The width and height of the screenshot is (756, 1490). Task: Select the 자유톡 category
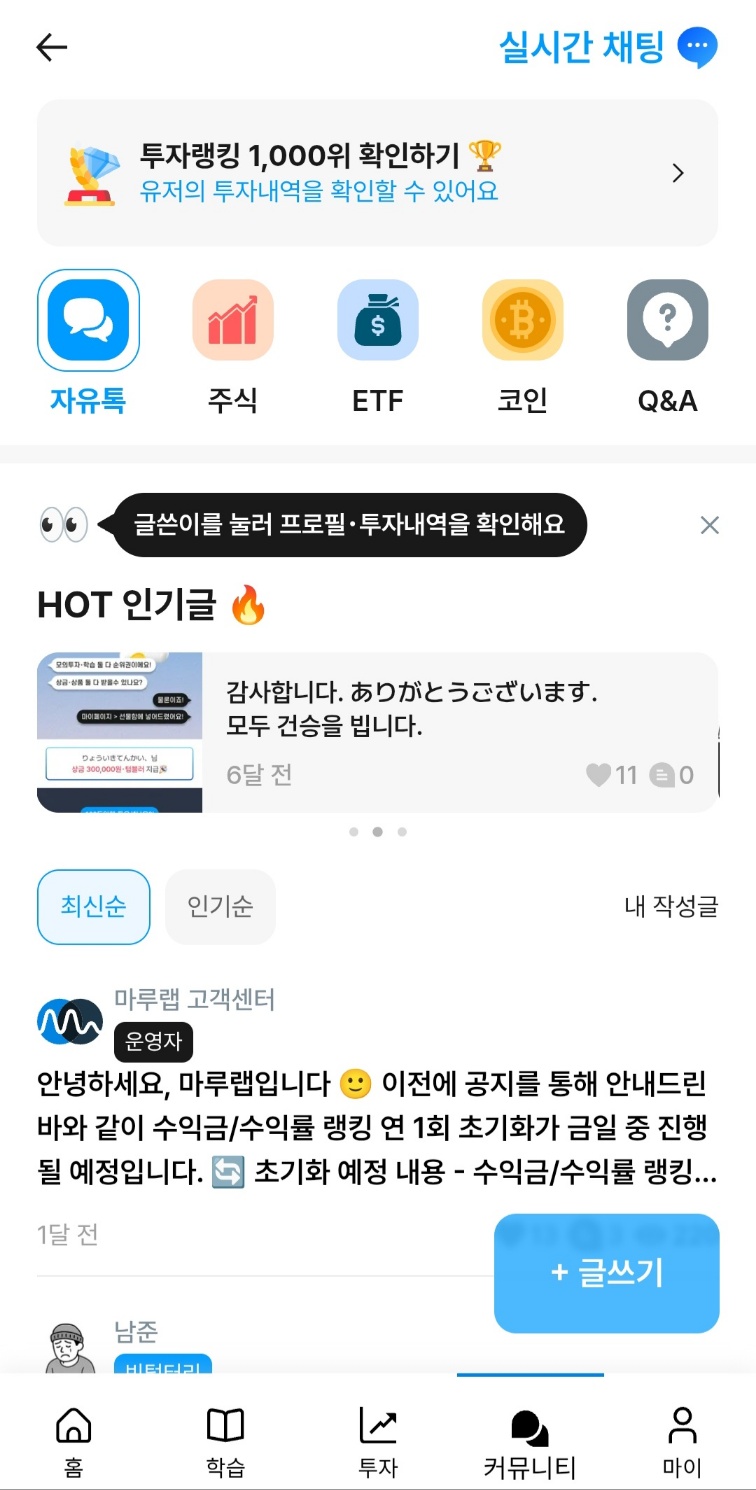[x=88, y=321]
